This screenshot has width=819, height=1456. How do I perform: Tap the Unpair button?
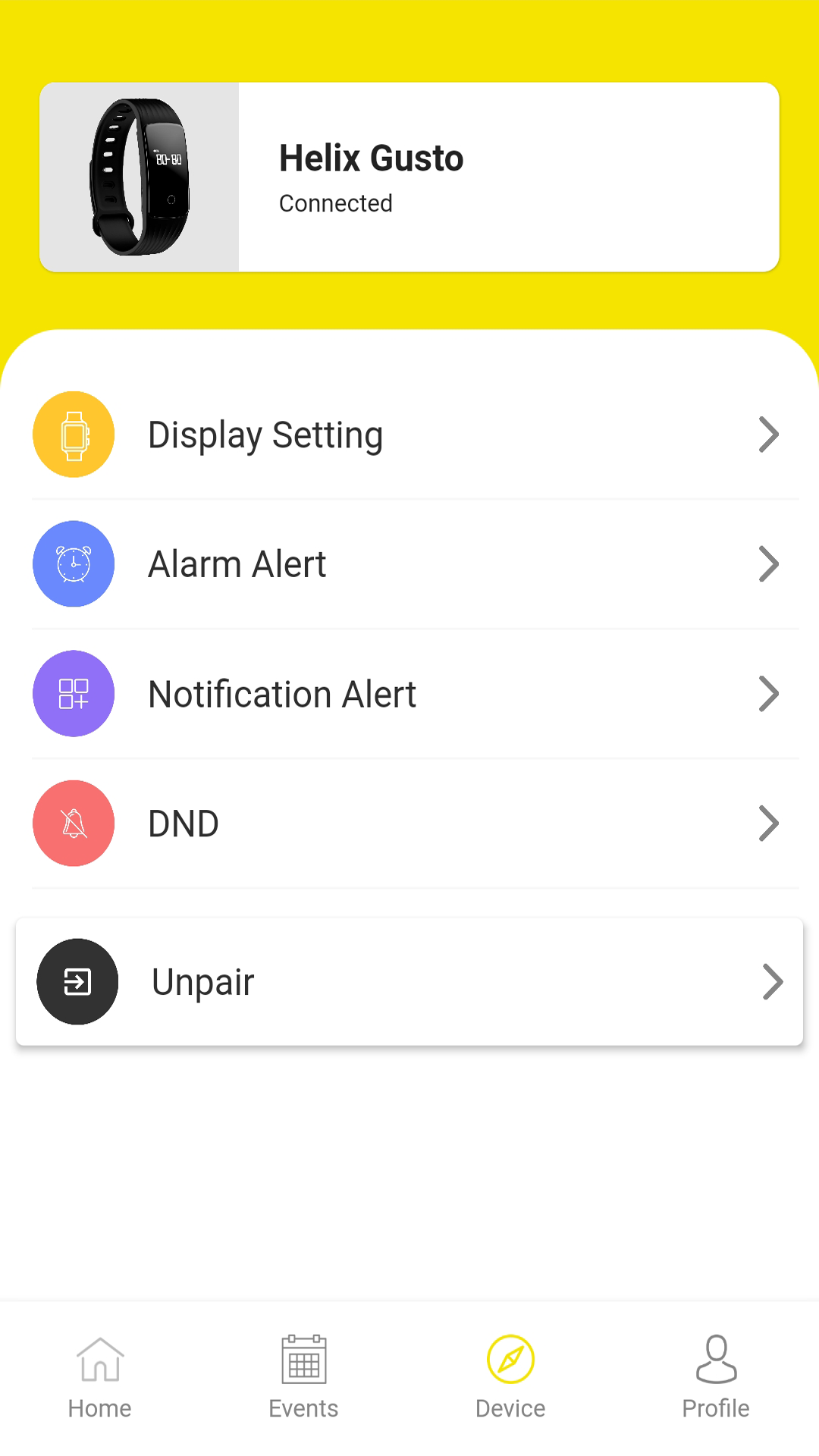click(409, 981)
